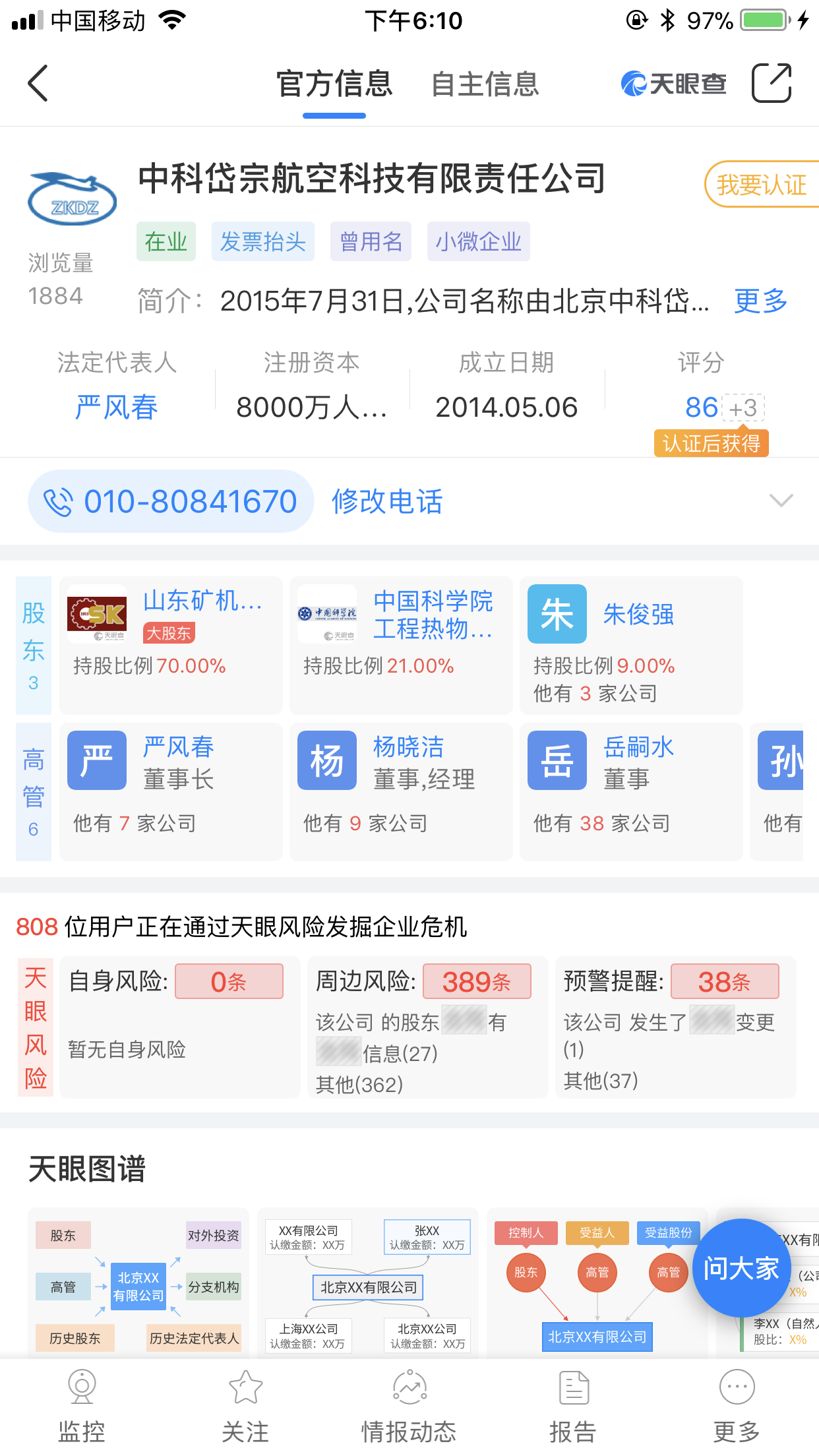Open executive 岳嗣水 card
819x1456 pixels.
tap(630, 791)
